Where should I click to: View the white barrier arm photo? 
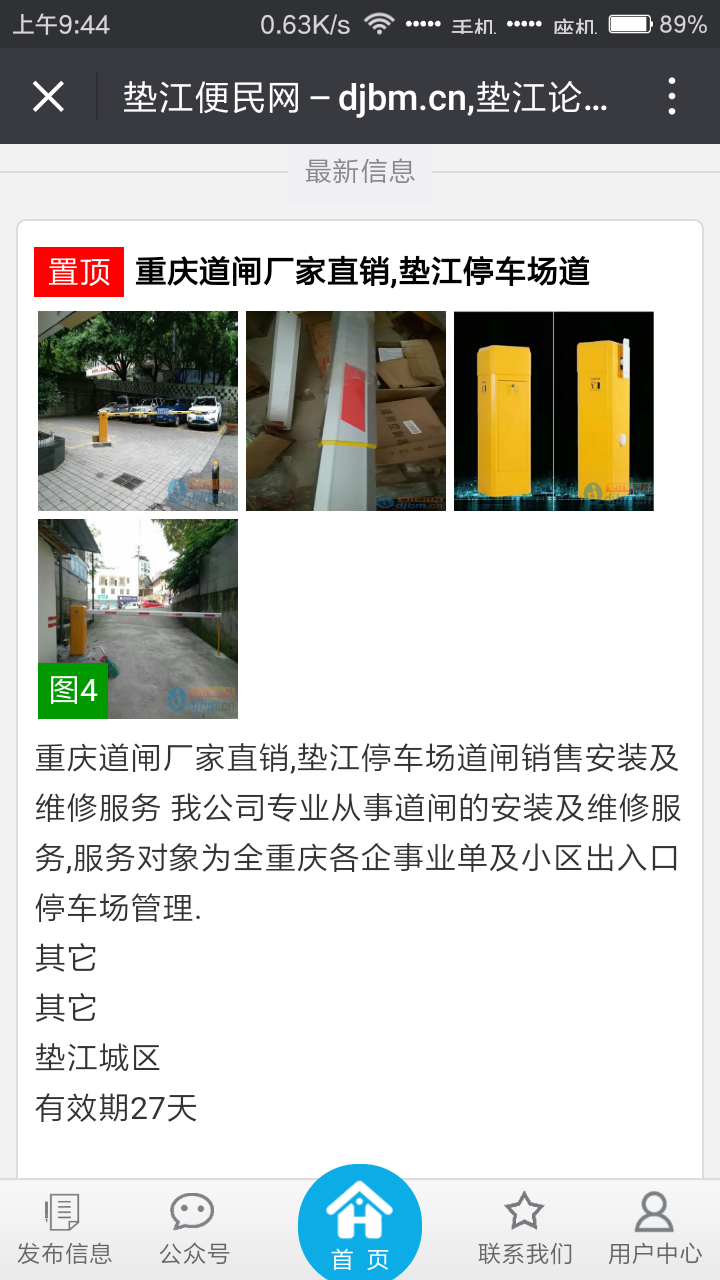(346, 411)
